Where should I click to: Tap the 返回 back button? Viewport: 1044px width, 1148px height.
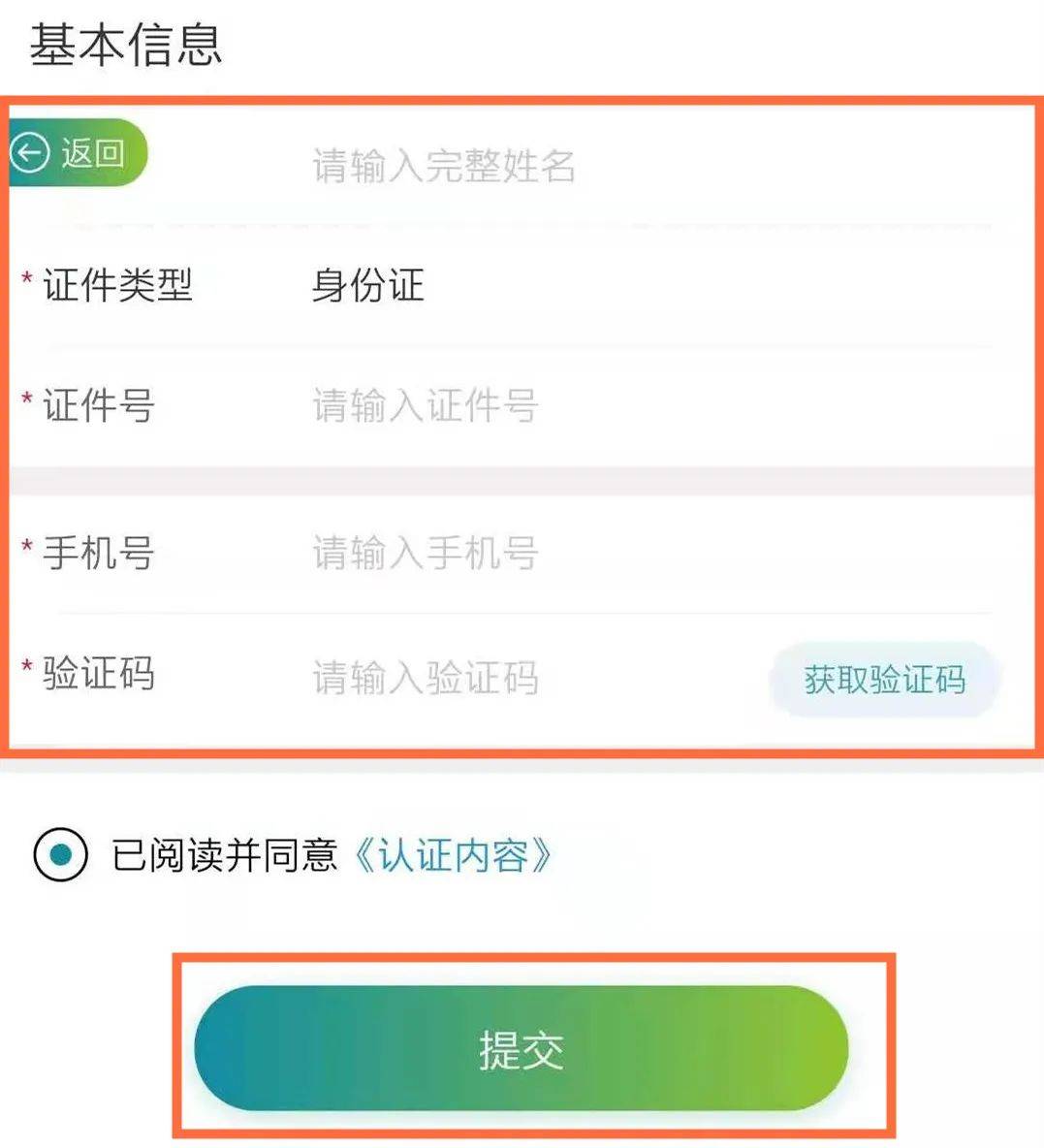tap(78, 153)
